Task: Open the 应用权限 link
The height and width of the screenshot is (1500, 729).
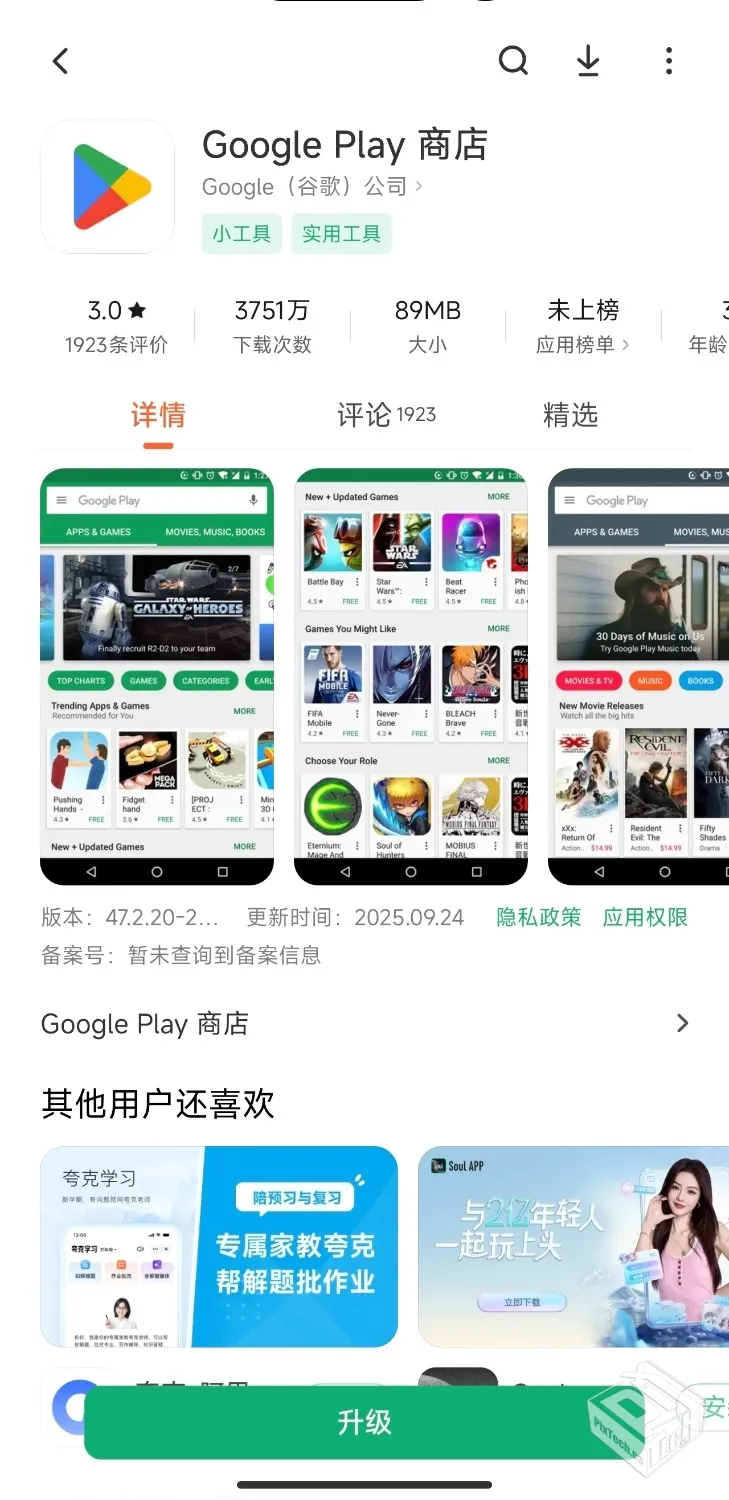Action: [x=645, y=918]
